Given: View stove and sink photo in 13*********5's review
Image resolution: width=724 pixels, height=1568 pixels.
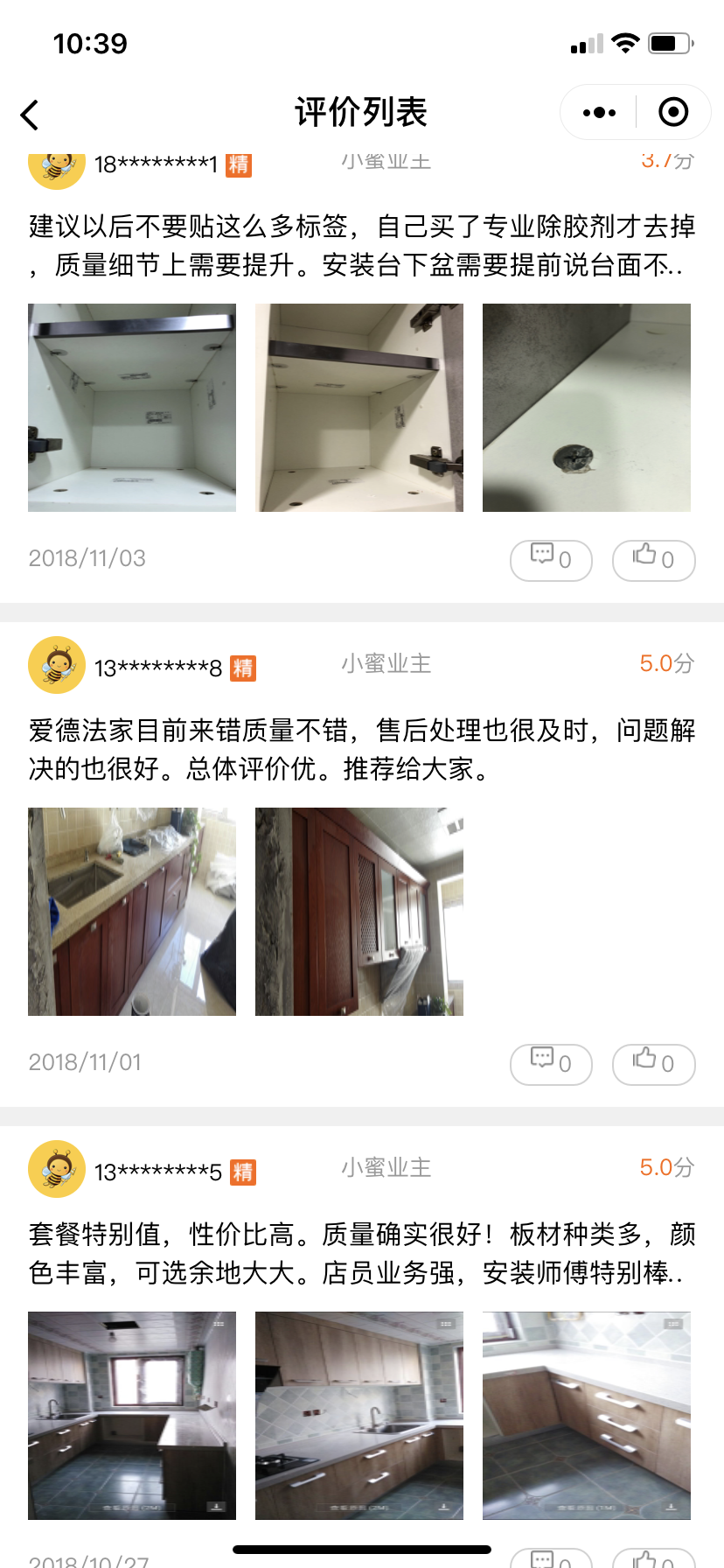Looking at the screenshot, I should click(x=359, y=1416).
